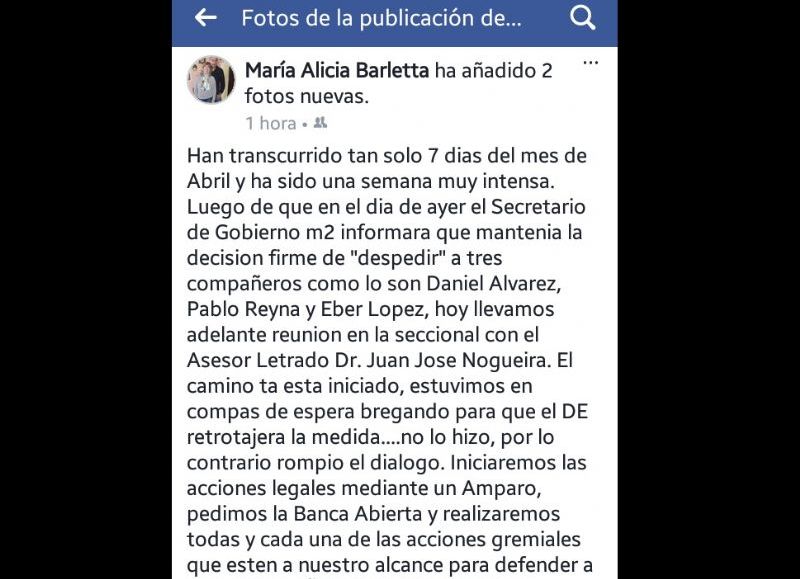The height and width of the screenshot is (579, 800).
Task: Open the post's three-dot options menu
Action: (x=590, y=64)
